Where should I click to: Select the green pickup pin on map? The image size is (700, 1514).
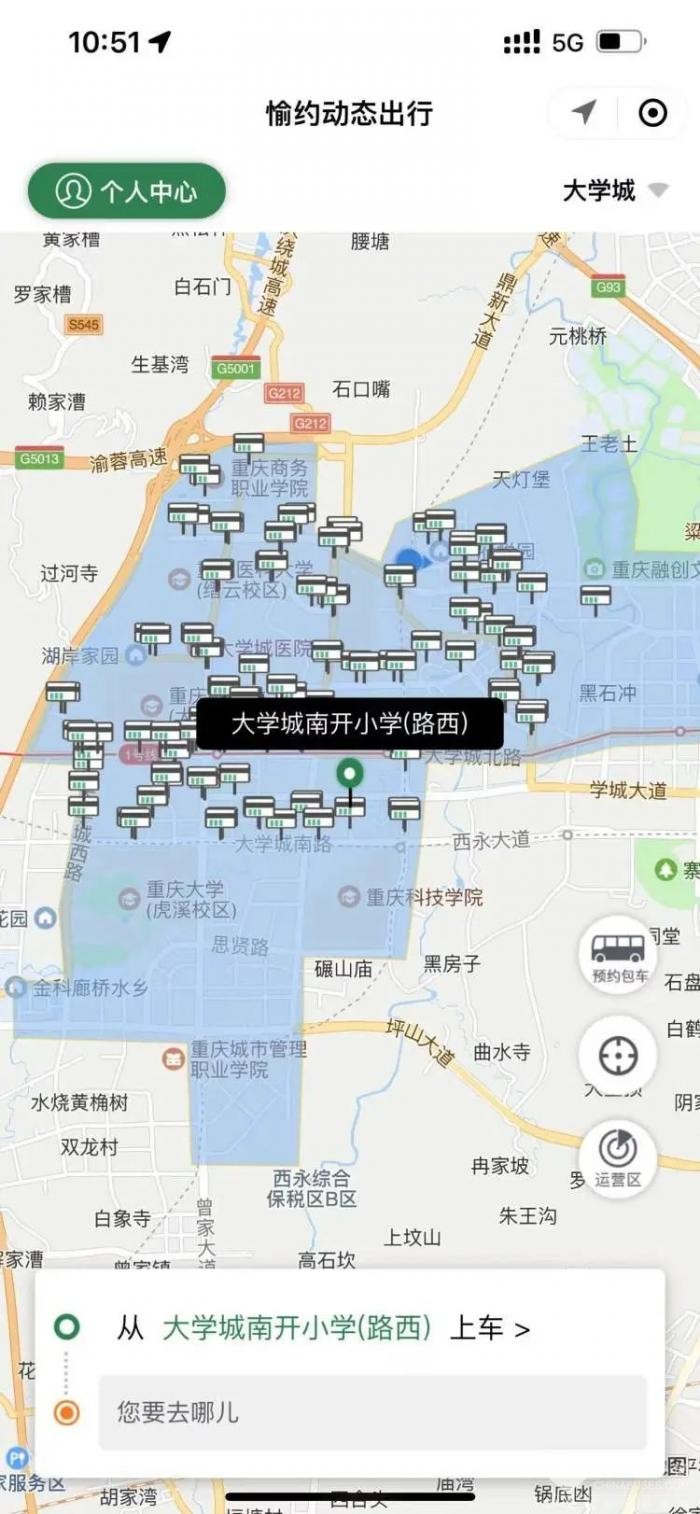(349, 772)
